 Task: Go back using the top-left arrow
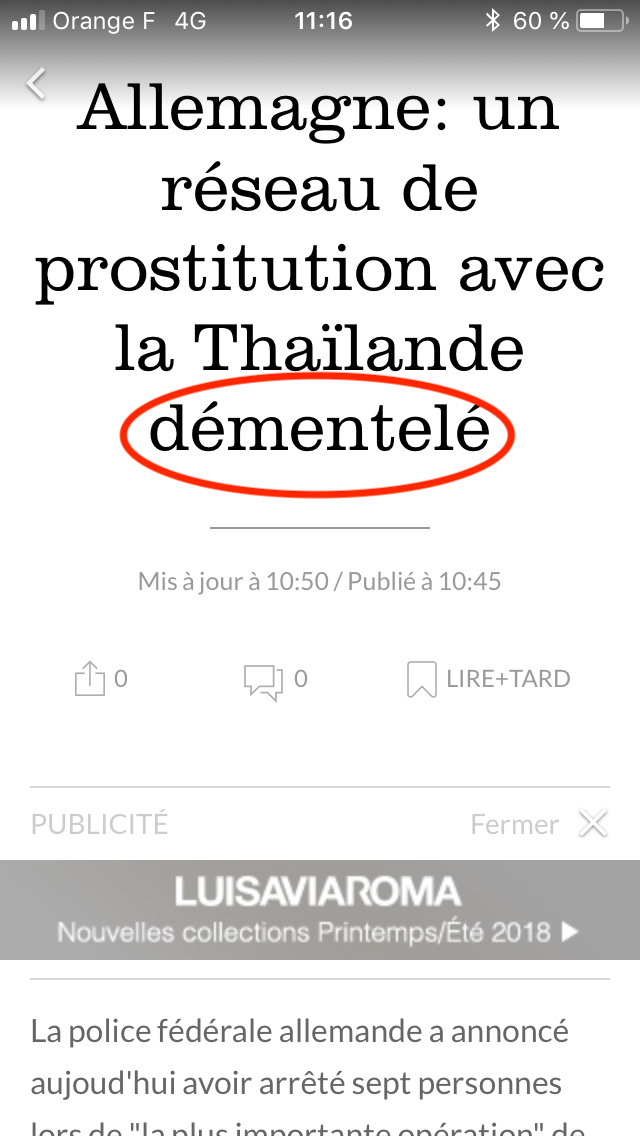pyautogui.click(x=37, y=84)
